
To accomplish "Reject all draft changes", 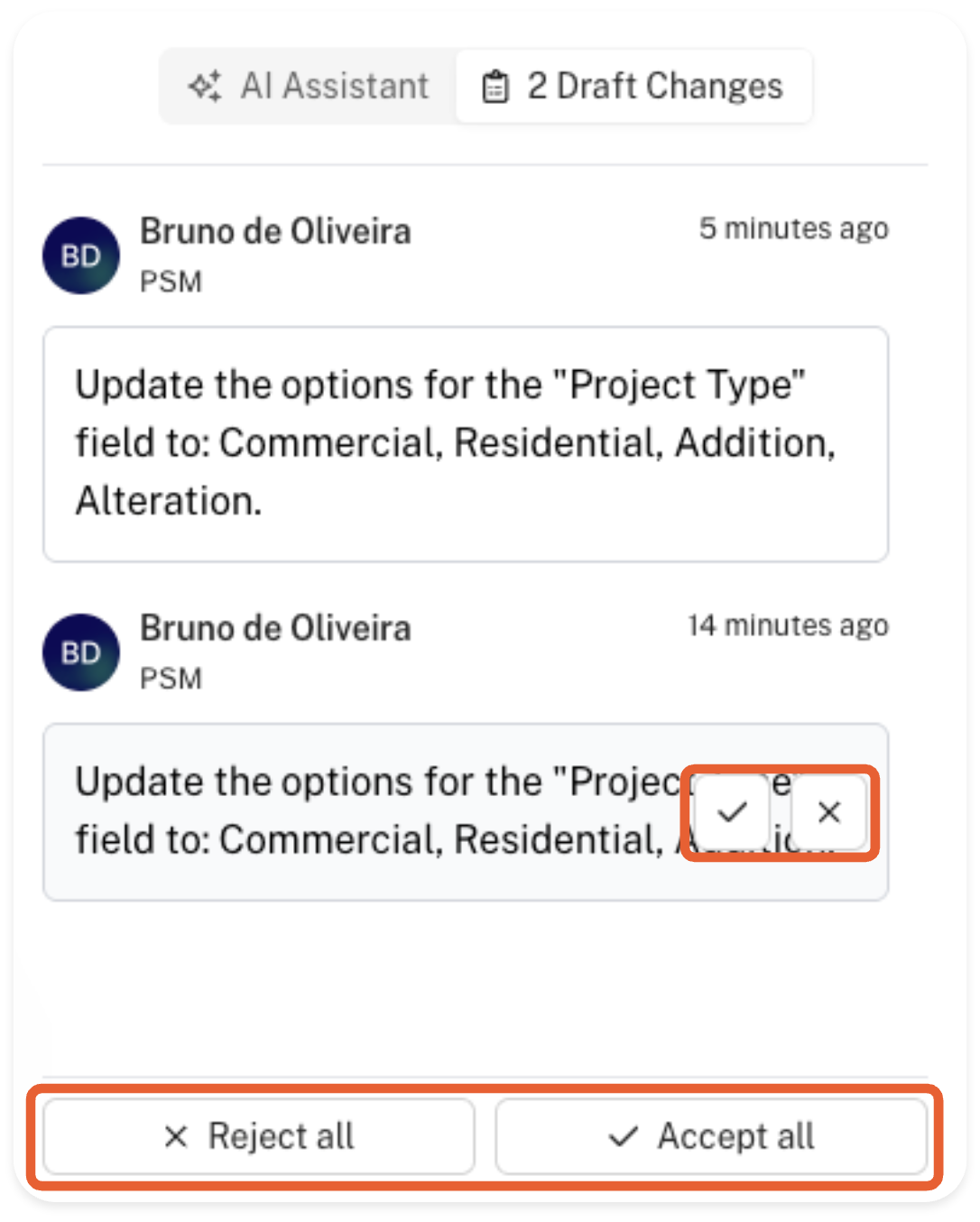I will (259, 1136).
